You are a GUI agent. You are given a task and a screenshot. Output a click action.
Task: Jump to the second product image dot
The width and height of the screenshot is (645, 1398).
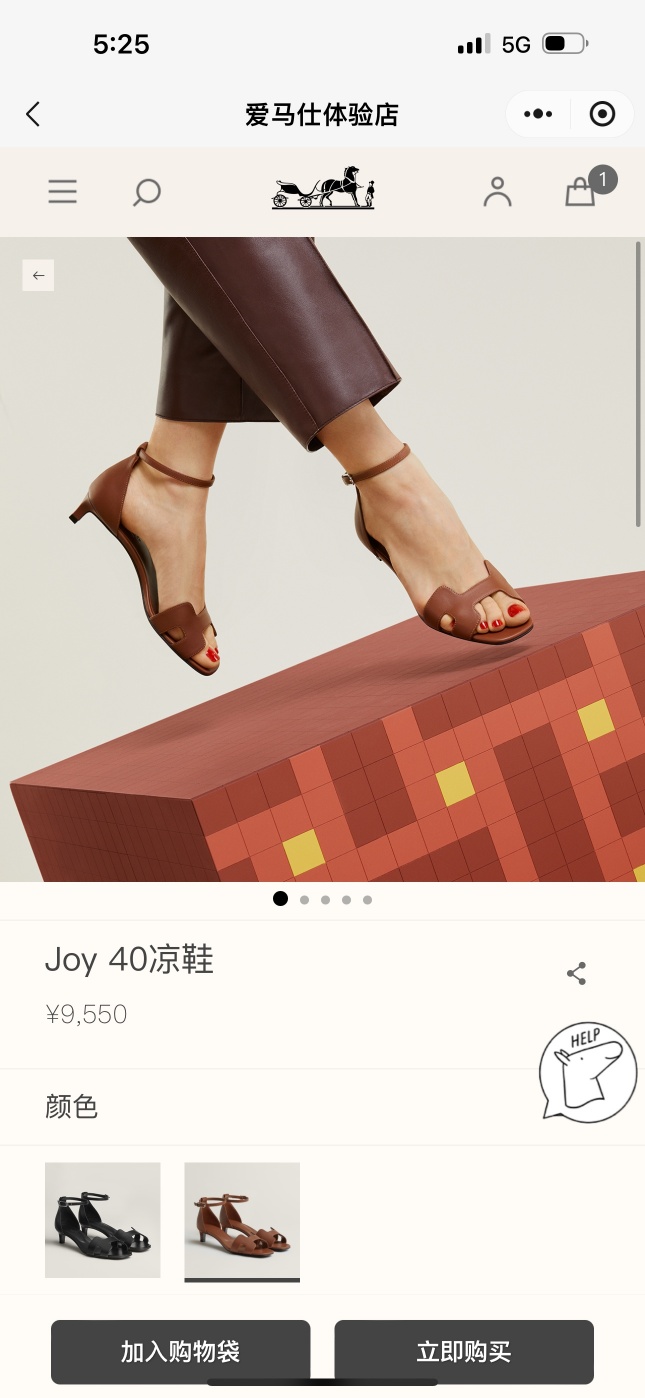(304, 899)
